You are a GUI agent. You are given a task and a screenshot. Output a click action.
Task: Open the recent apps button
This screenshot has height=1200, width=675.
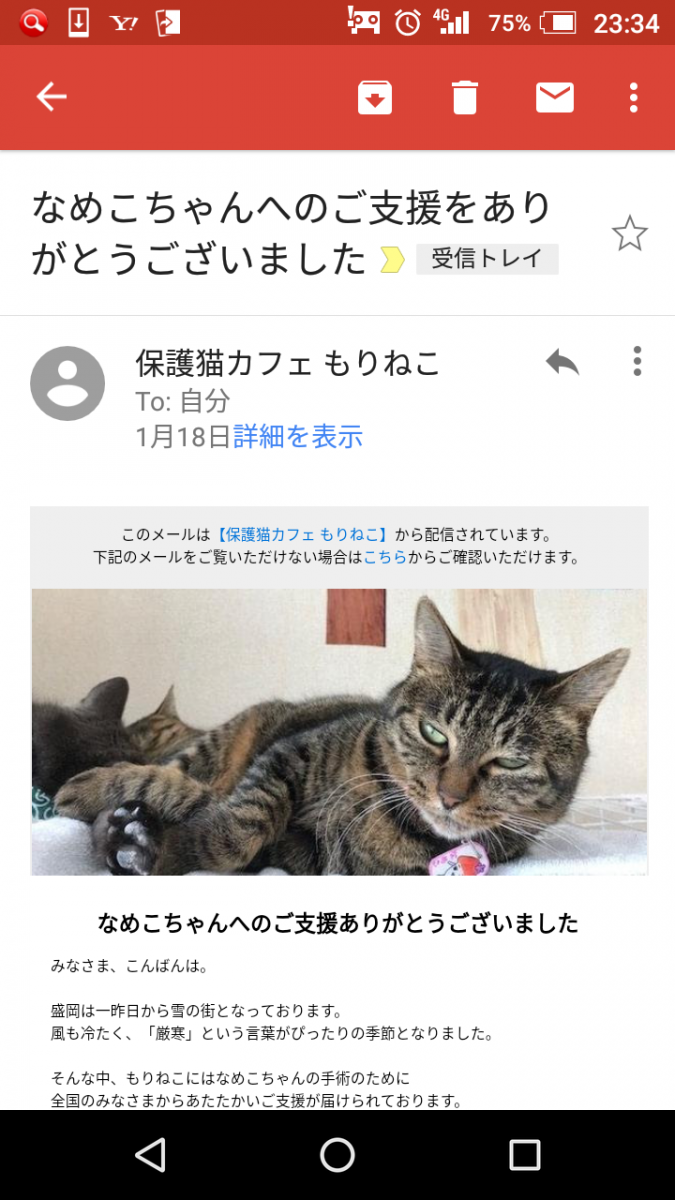tap(524, 1155)
